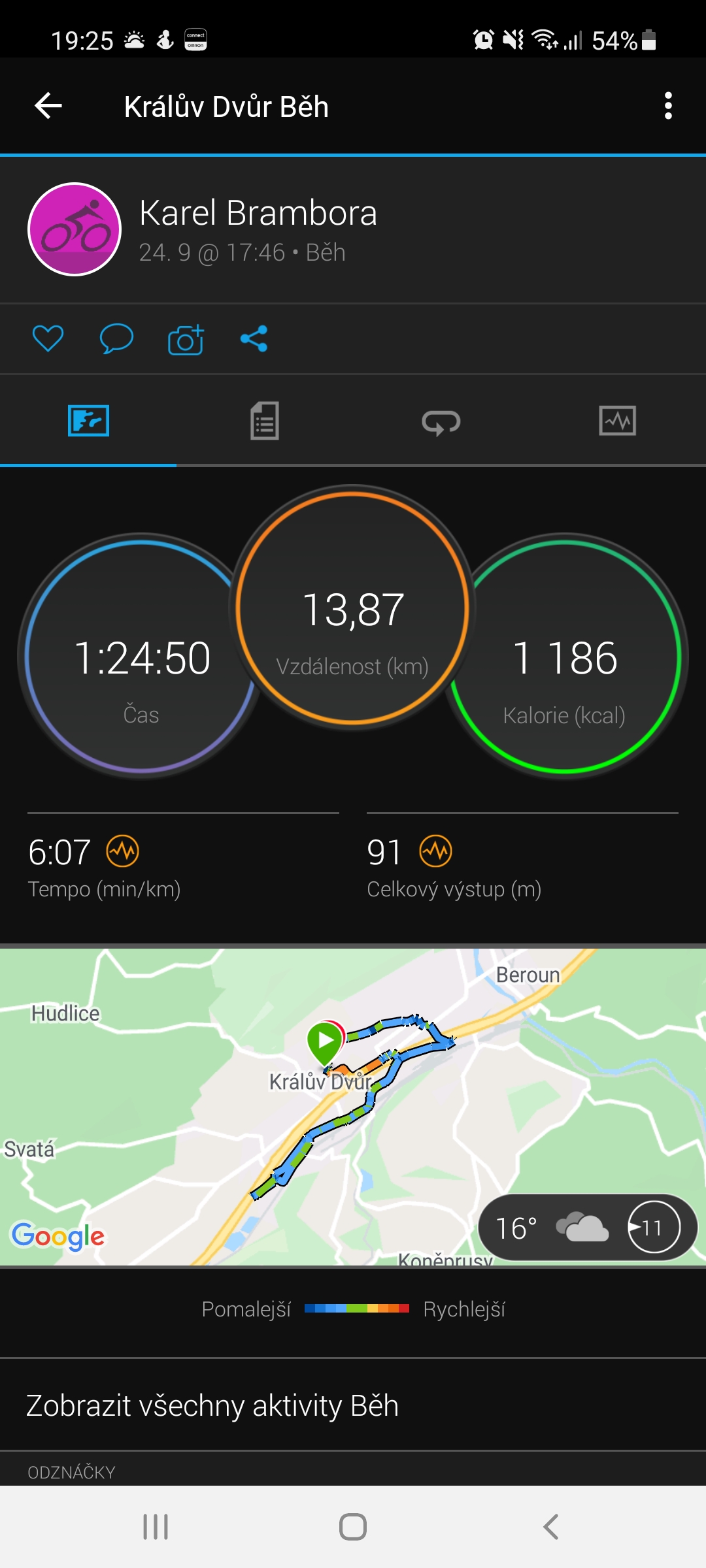Switch to the statistics details tab
This screenshot has width=706, height=1568.
pos(265,421)
